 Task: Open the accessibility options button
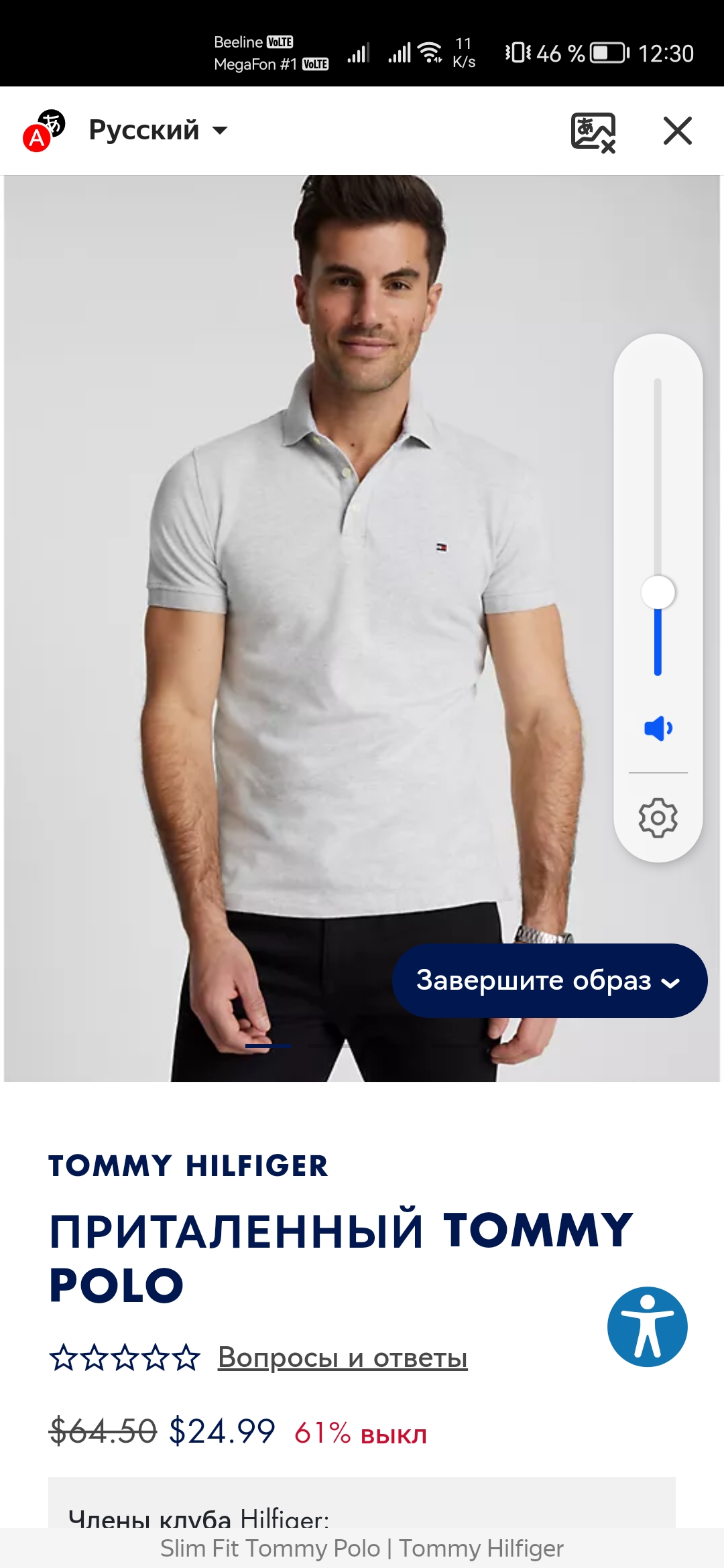(x=647, y=1327)
